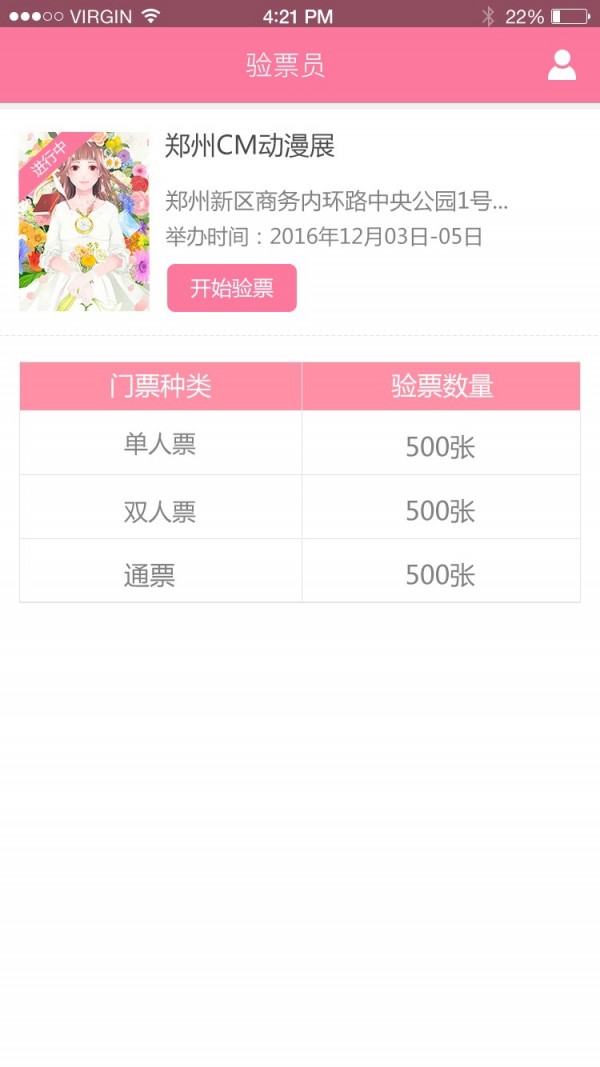Open the user profile icon

tap(562, 65)
